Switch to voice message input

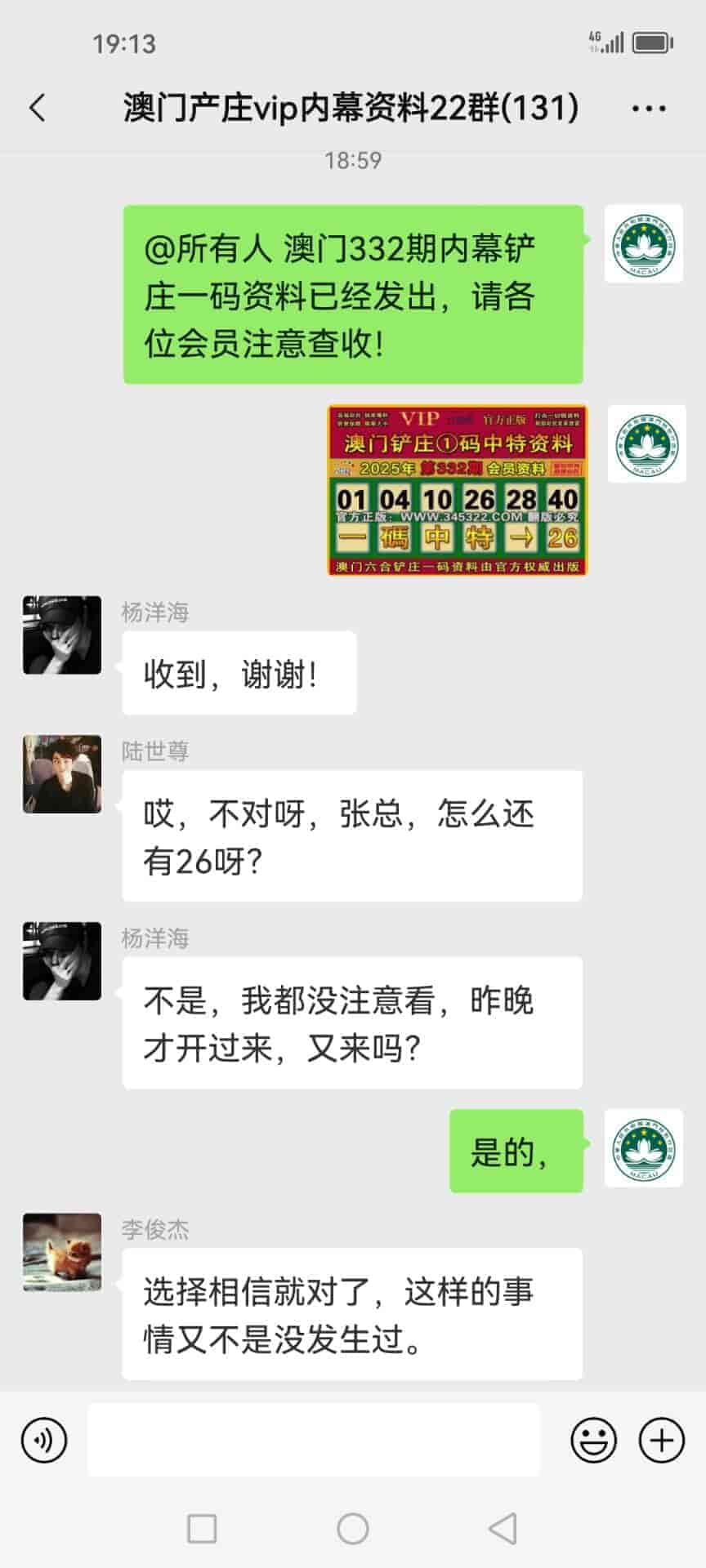(x=44, y=1440)
